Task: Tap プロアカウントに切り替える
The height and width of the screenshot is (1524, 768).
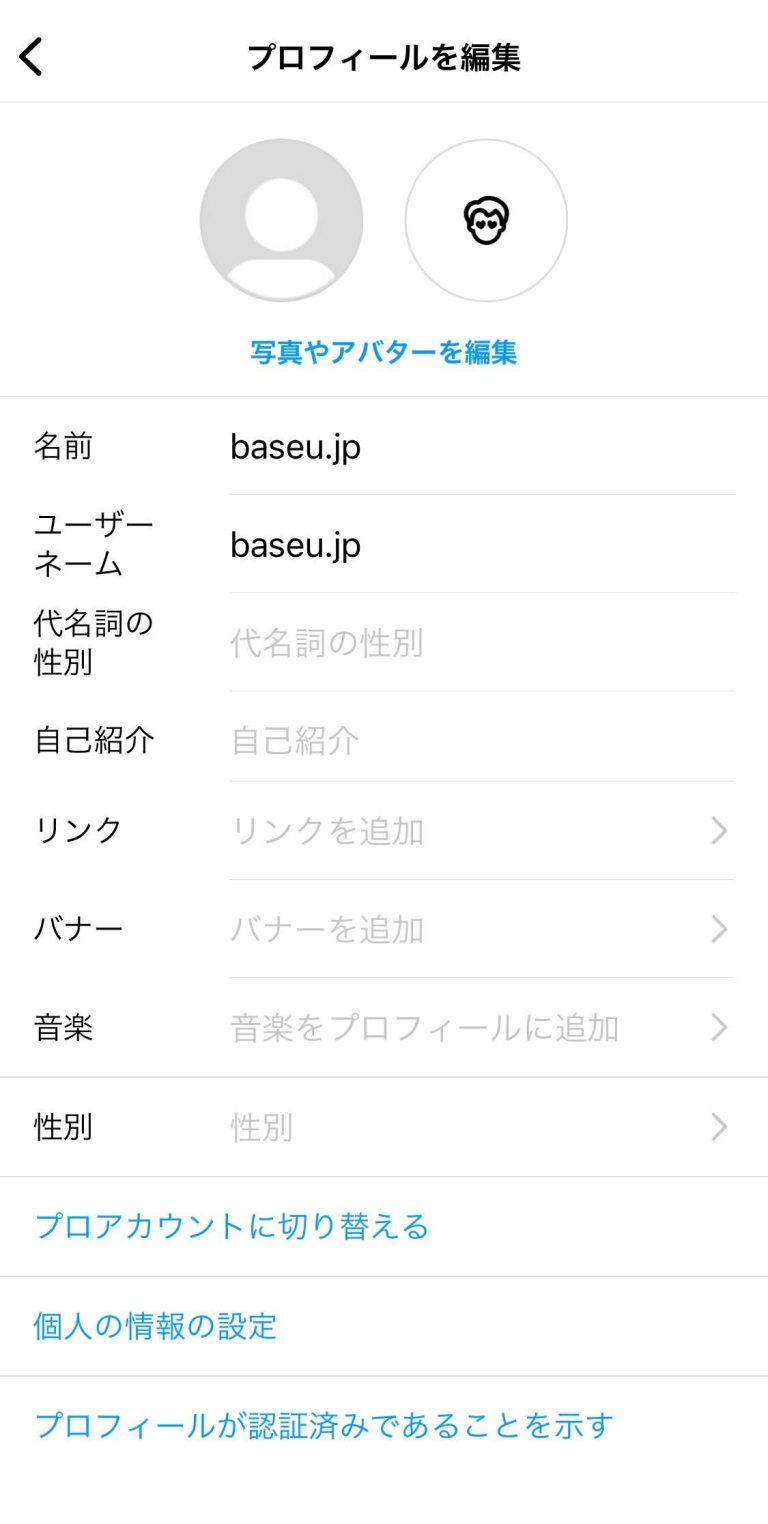Action: pyautogui.click(x=232, y=1226)
